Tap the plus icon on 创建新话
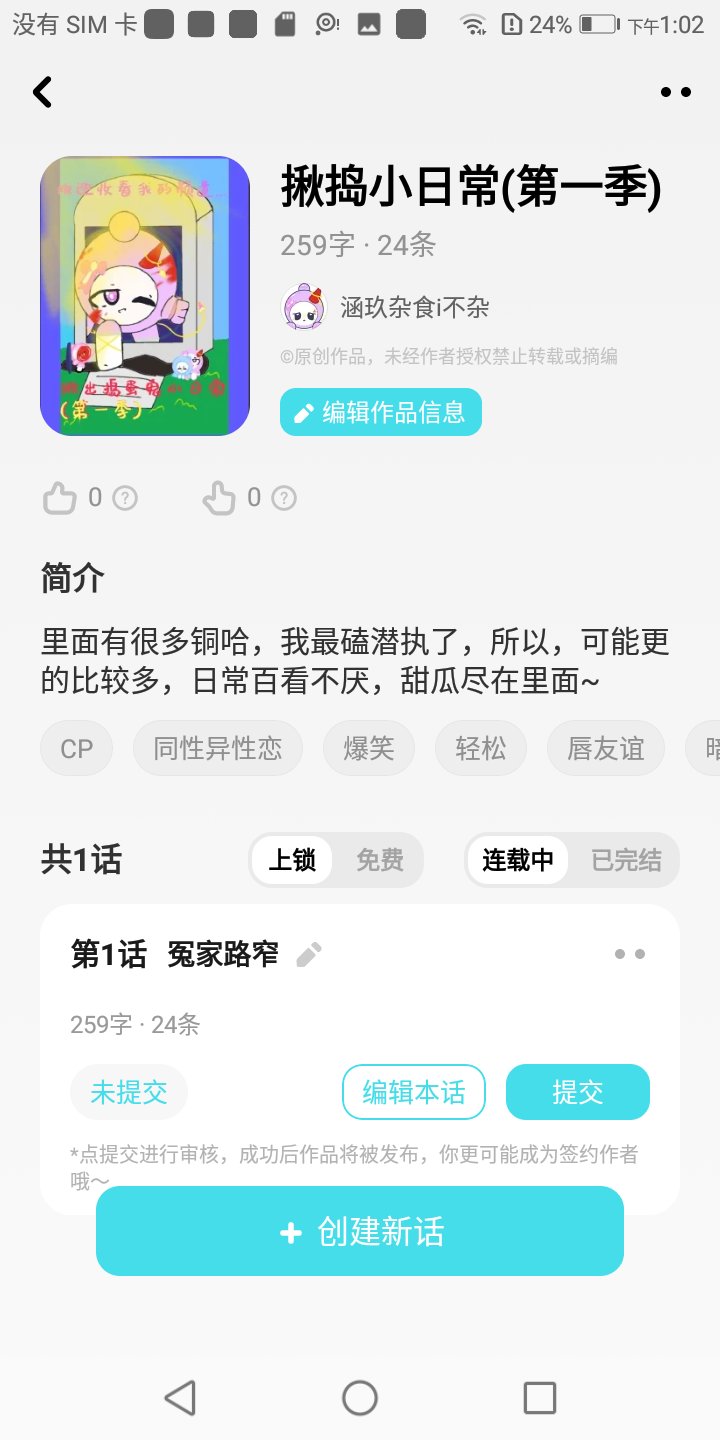 (289, 1231)
